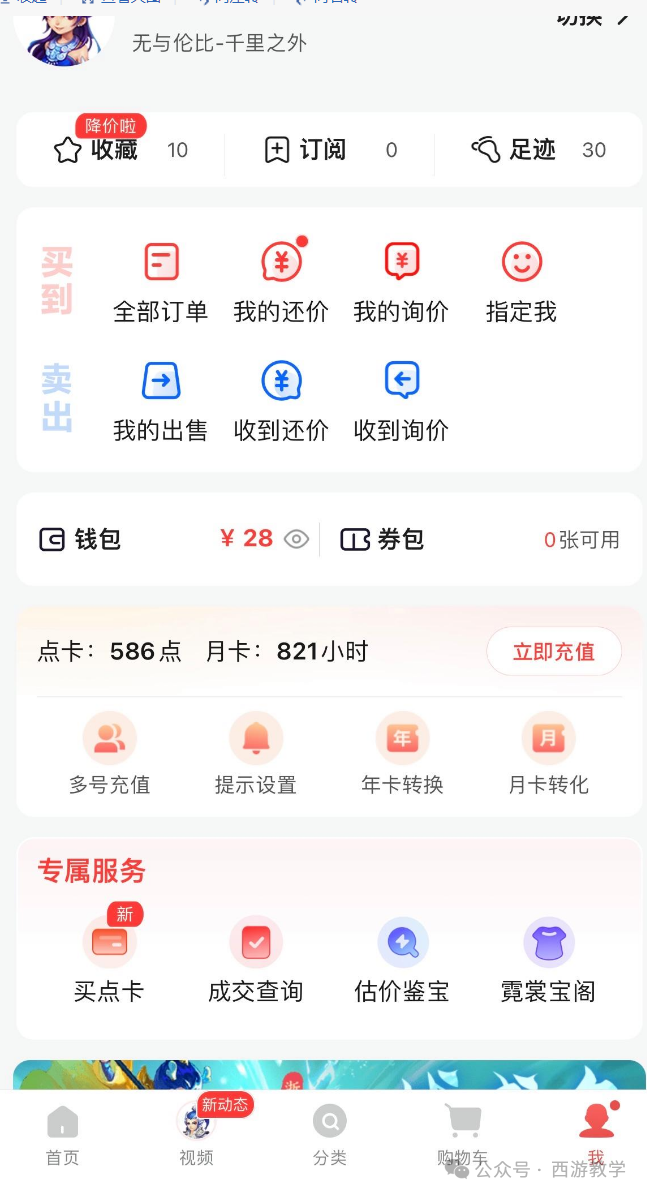This screenshot has height=1196, width=647.
Task: Switch to 分类 categories tab
Action: coord(329,1136)
